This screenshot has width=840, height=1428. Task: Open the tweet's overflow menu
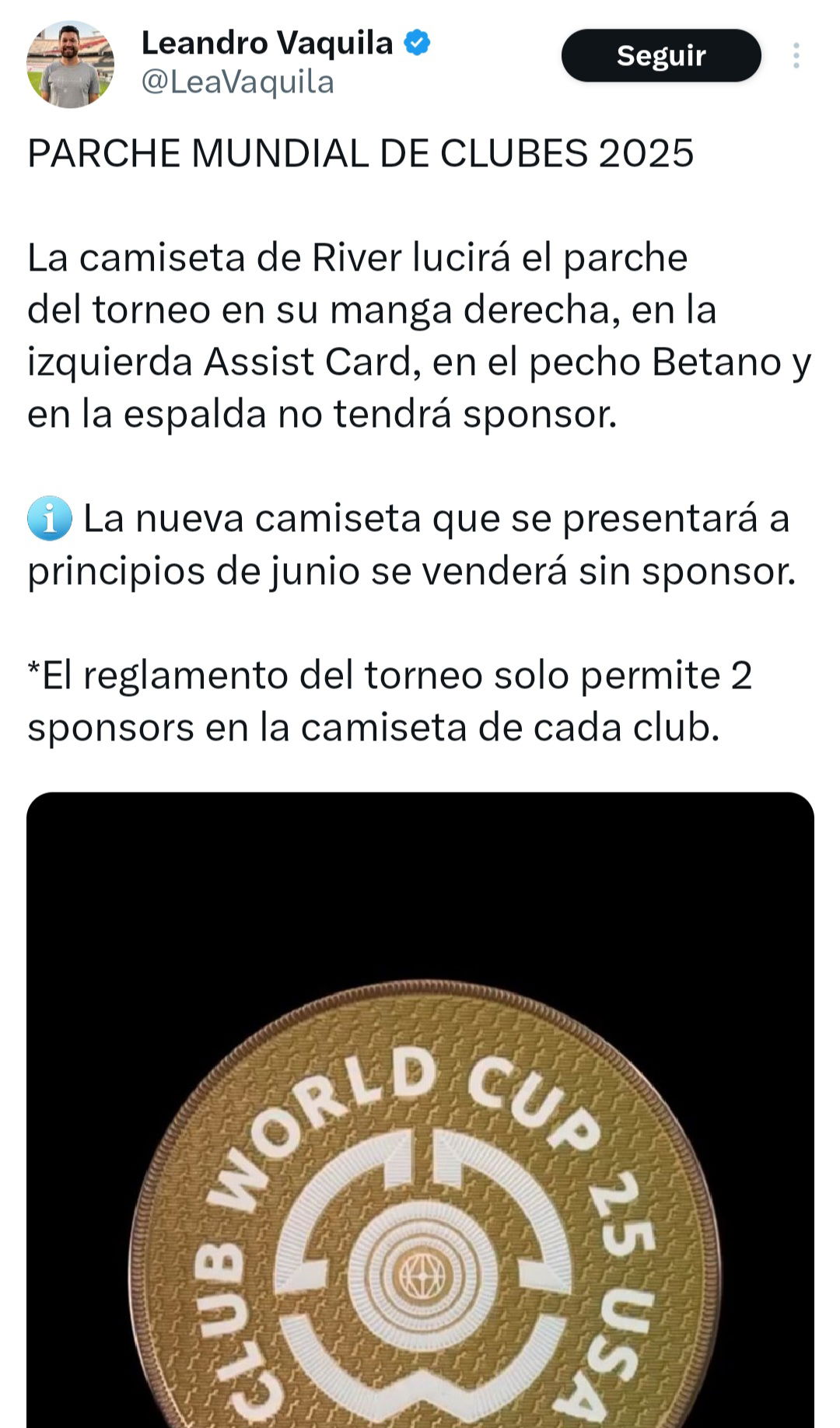796,56
